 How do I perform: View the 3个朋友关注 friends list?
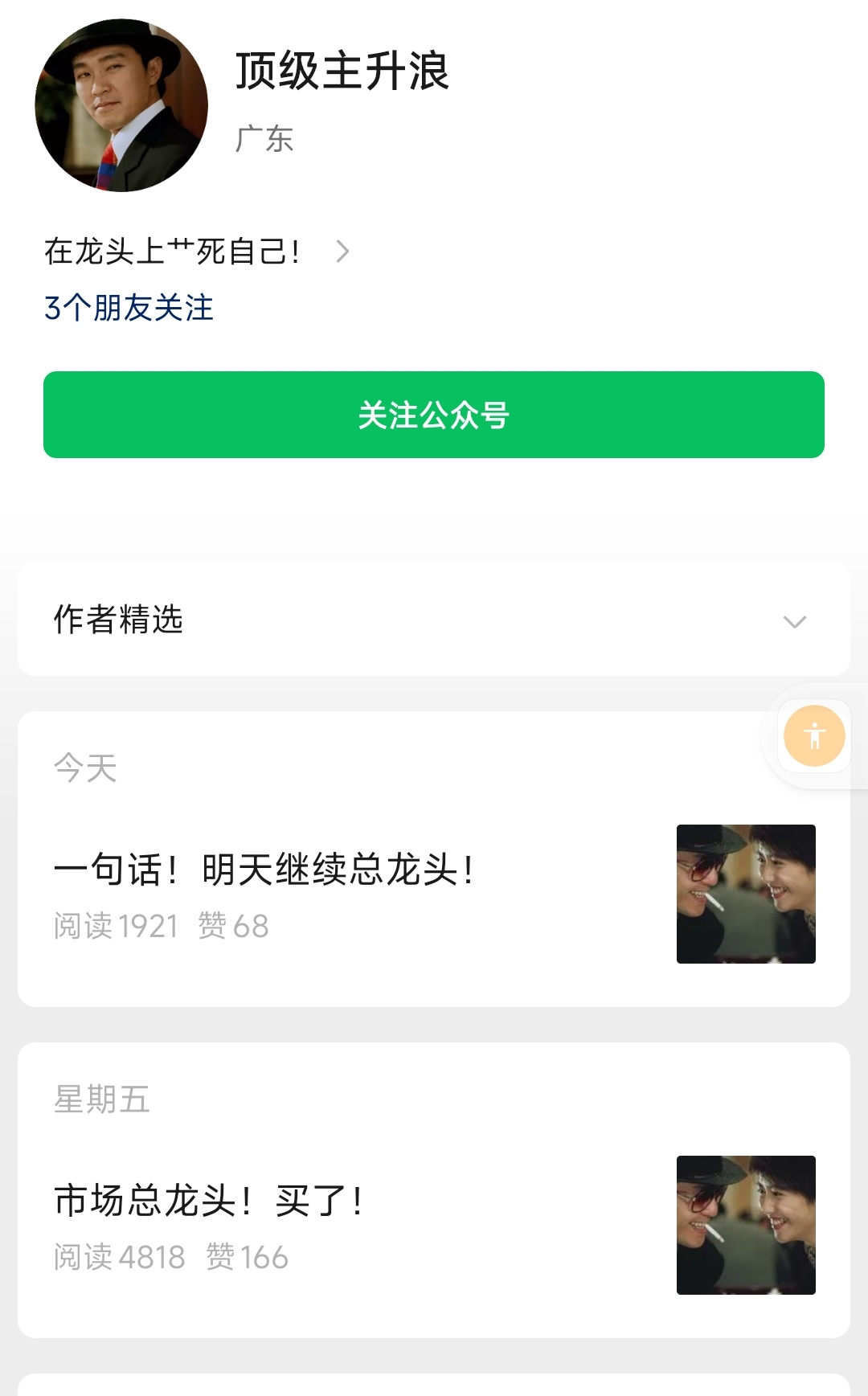(129, 308)
